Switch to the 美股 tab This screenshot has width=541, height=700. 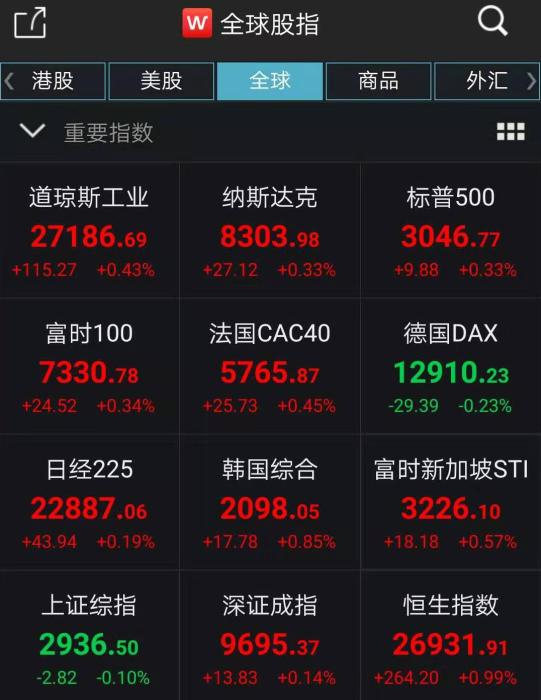pyautogui.click(x=161, y=81)
